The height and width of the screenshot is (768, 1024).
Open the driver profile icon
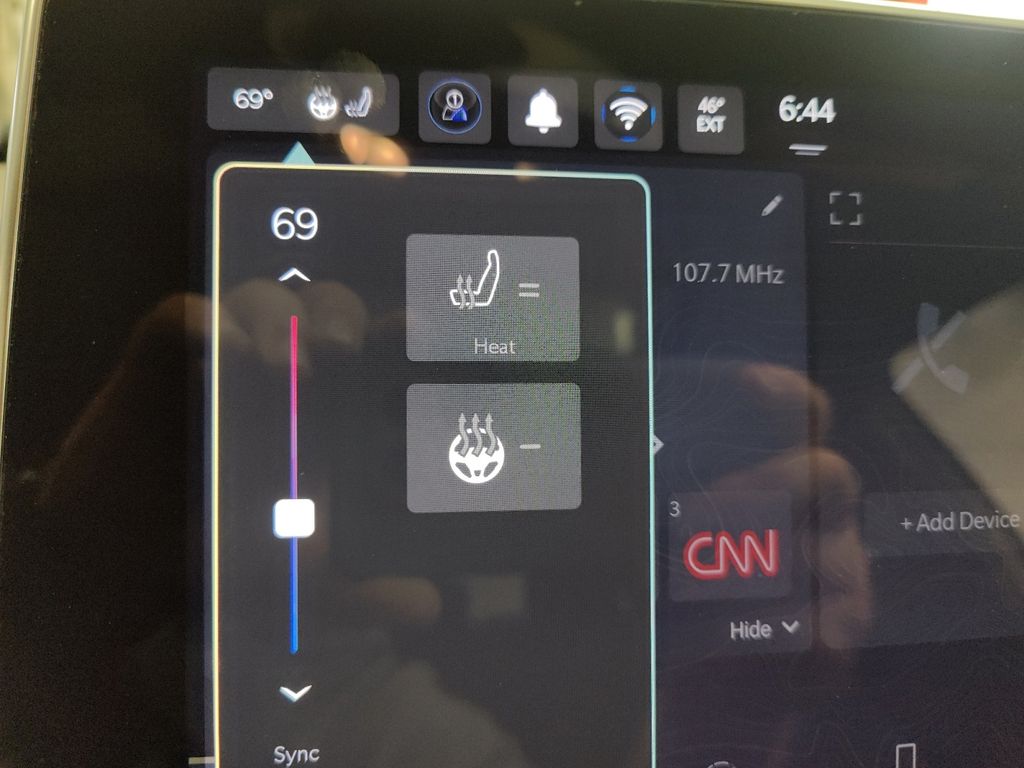[455, 106]
